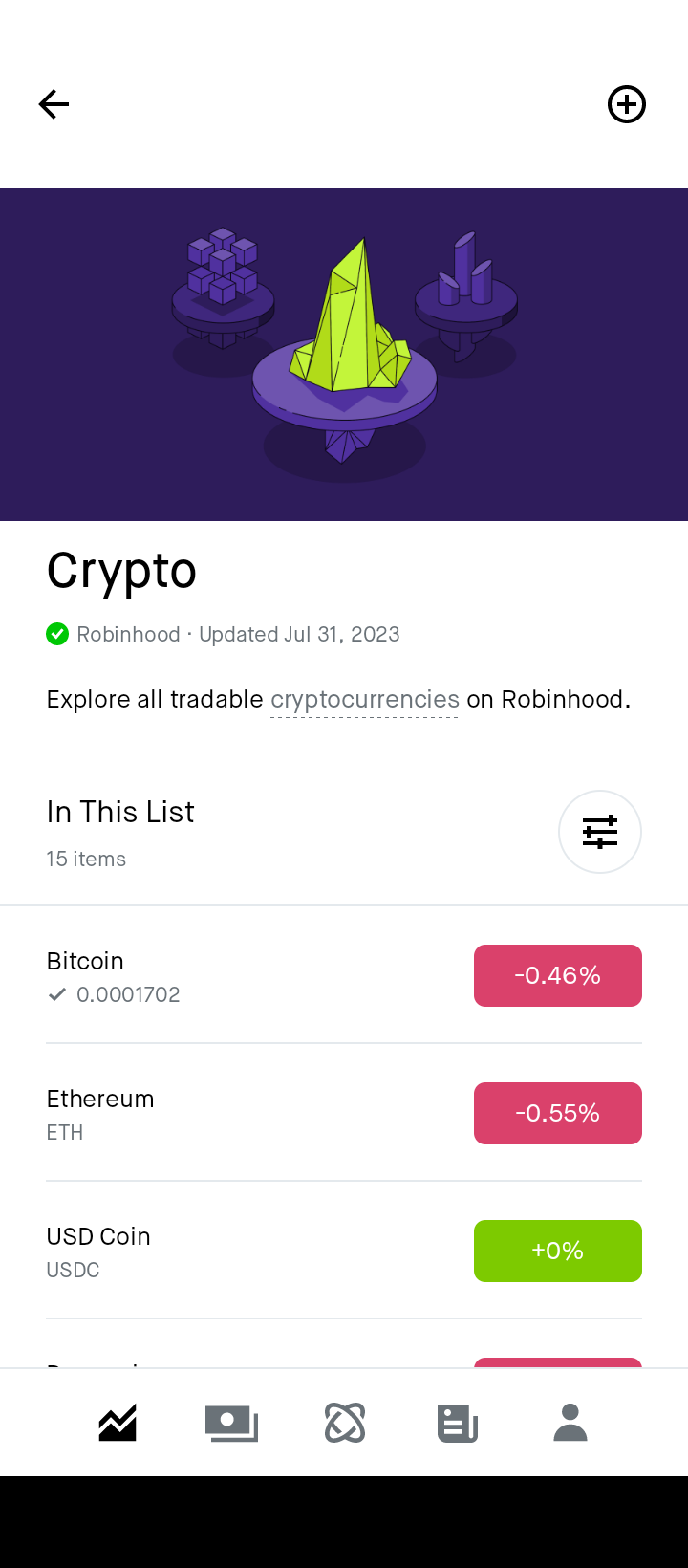
Task: Open the news feed icon
Action: point(457,1423)
